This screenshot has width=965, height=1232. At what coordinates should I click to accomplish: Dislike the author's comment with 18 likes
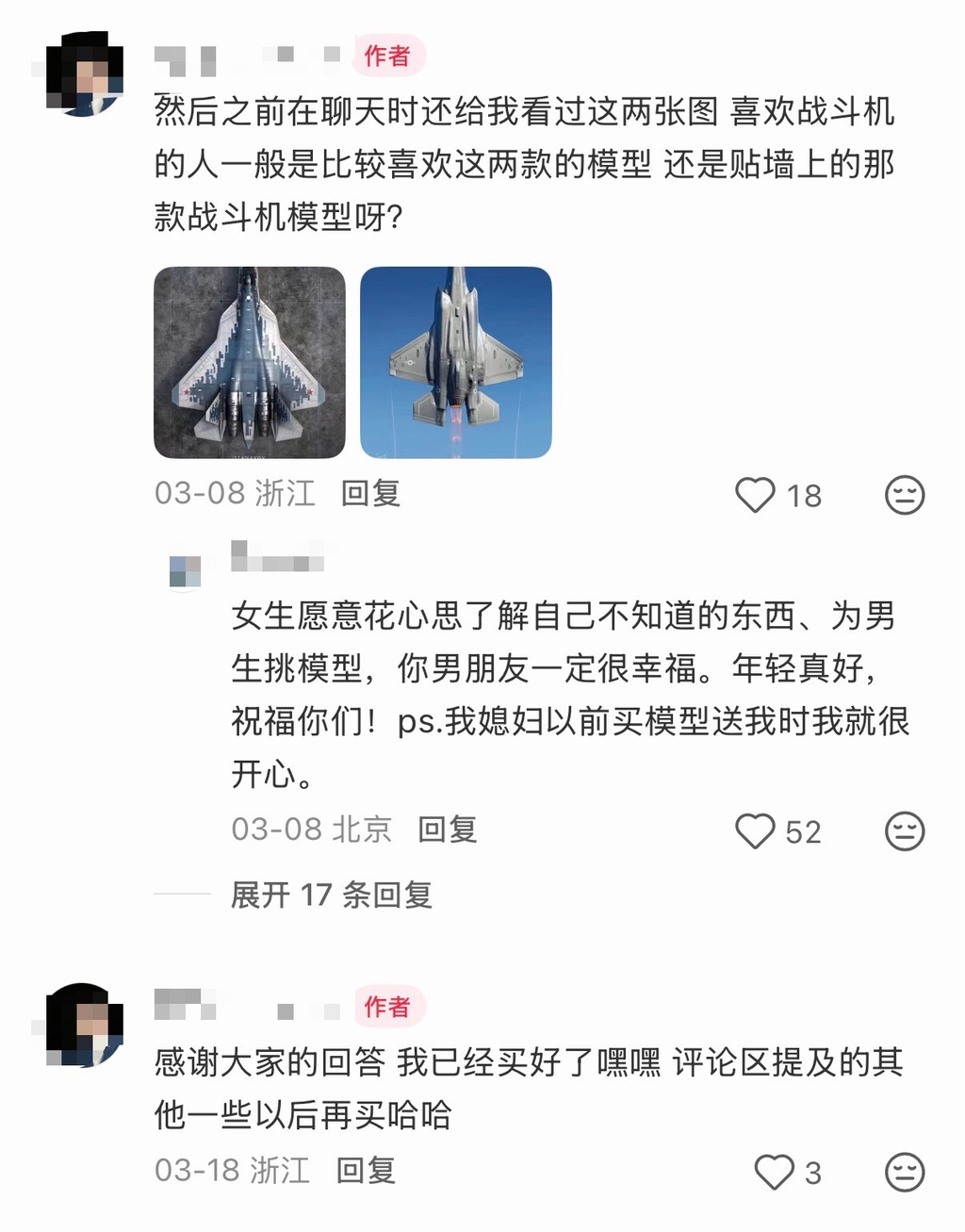click(x=904, y=495)
